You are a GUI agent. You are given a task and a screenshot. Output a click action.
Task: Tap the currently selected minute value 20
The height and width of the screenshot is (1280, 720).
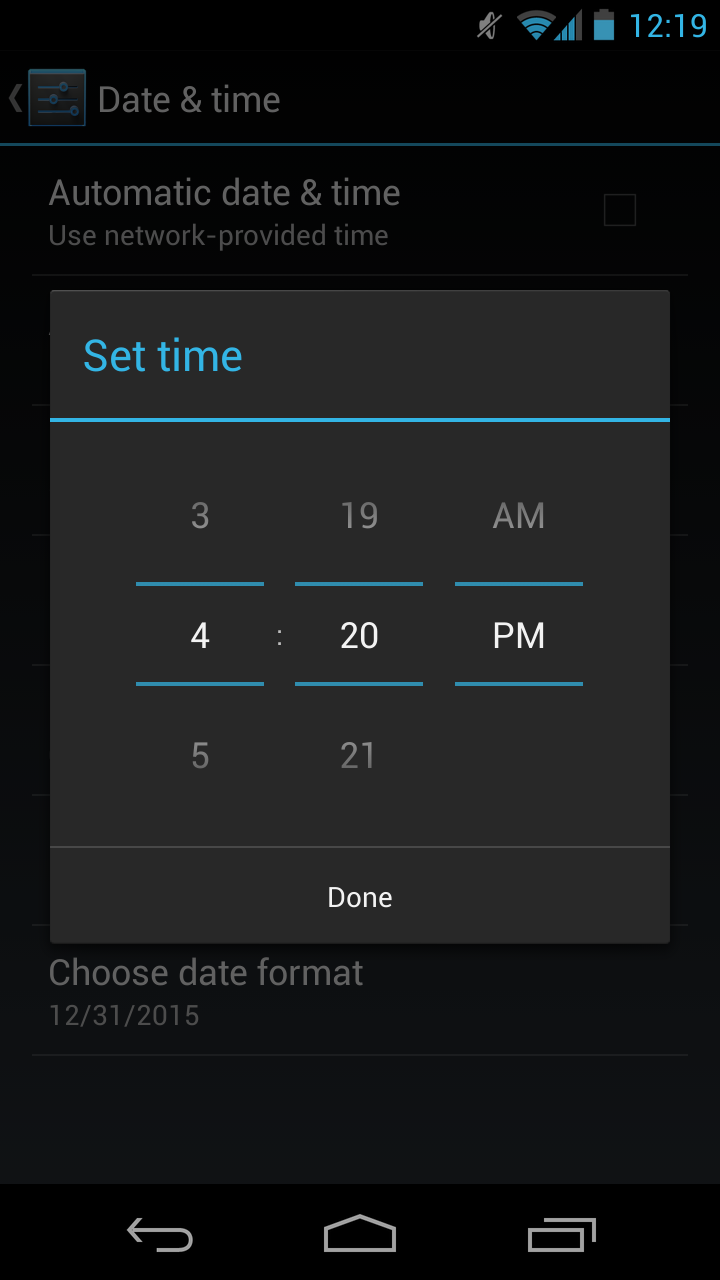(358, 635)
